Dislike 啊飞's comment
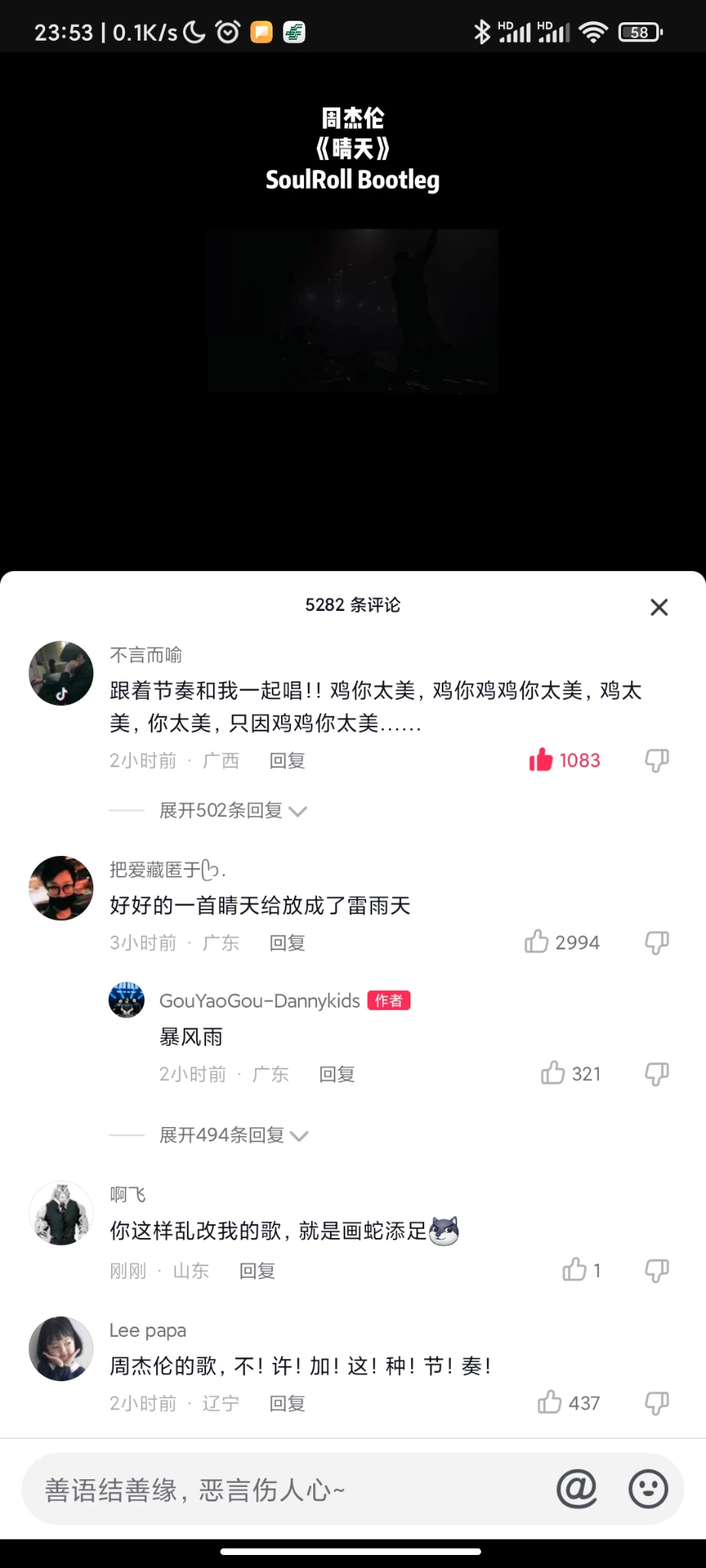The width and height of the screenshot is (706, 1568). (656, 1270)
